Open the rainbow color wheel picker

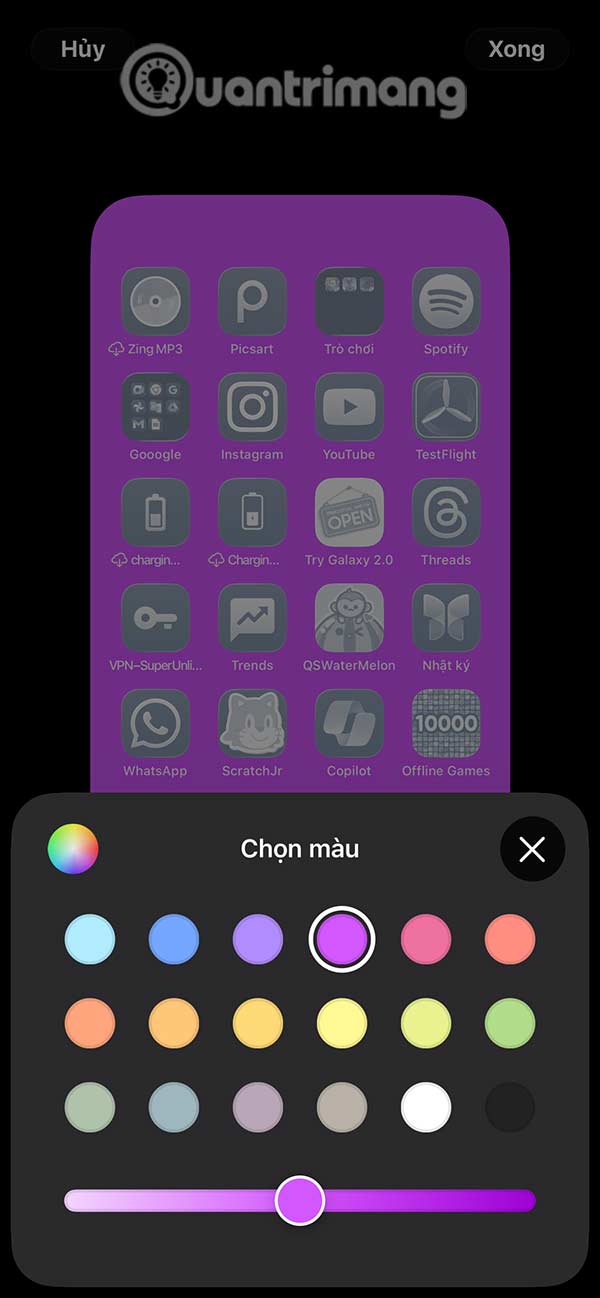[x=73, y=849]
